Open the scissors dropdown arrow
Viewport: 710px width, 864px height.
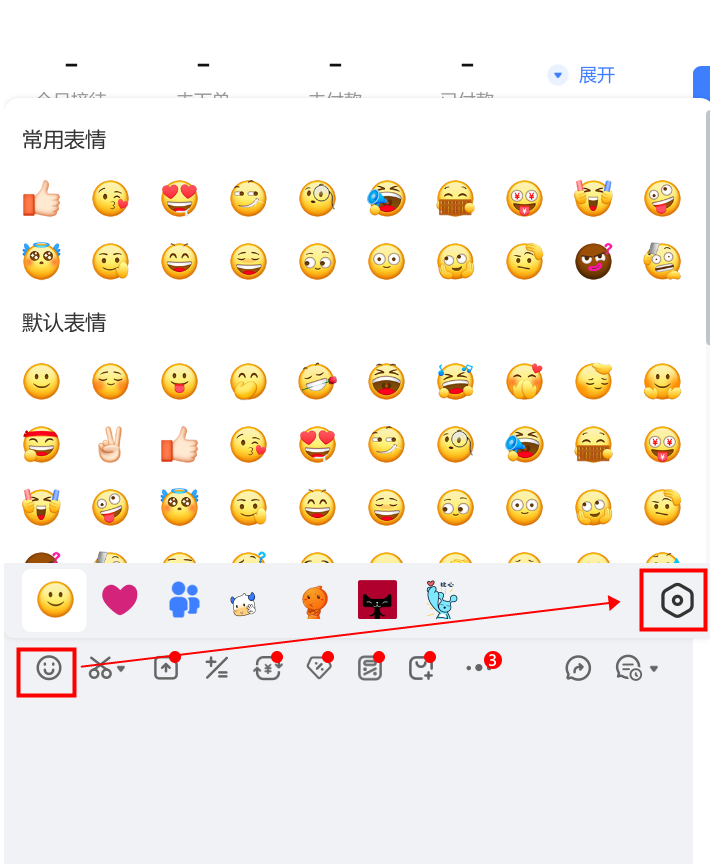coord(121,669)
